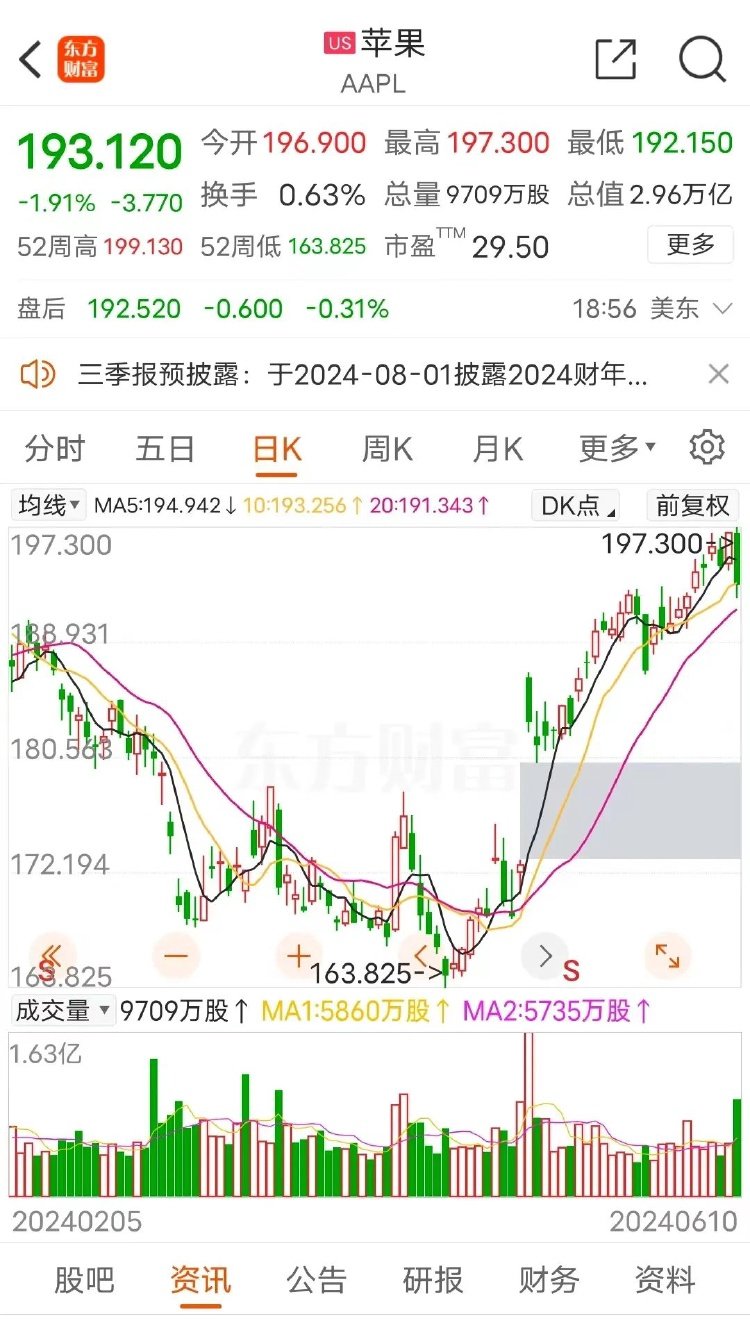Go back using the top-left arrow

[x=31, y=60]
